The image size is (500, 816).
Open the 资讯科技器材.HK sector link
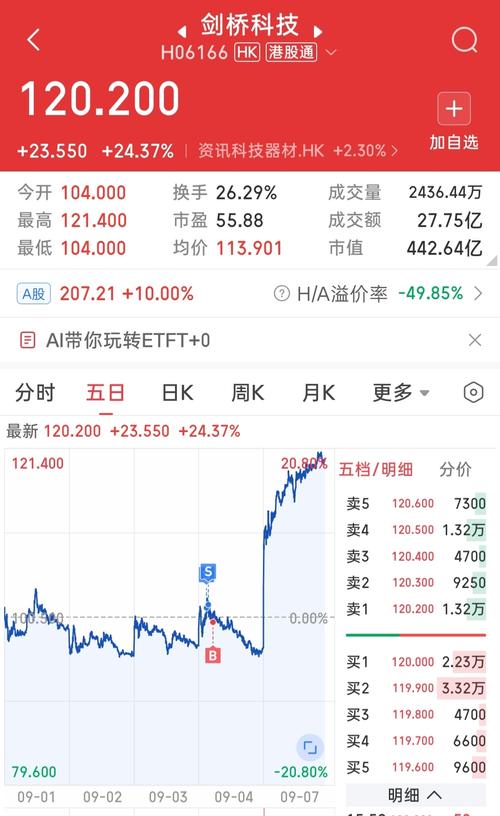tap(298, 151)
